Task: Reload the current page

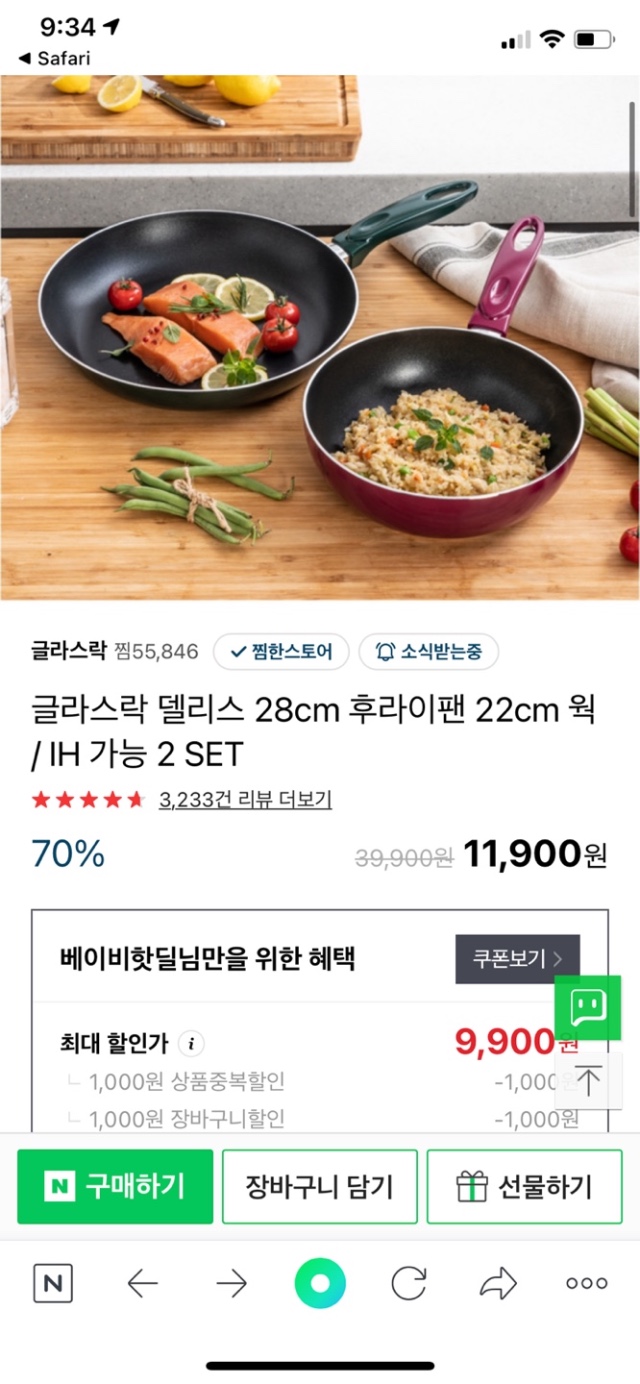Action: pyautogui.click(x=409, y=1284)
